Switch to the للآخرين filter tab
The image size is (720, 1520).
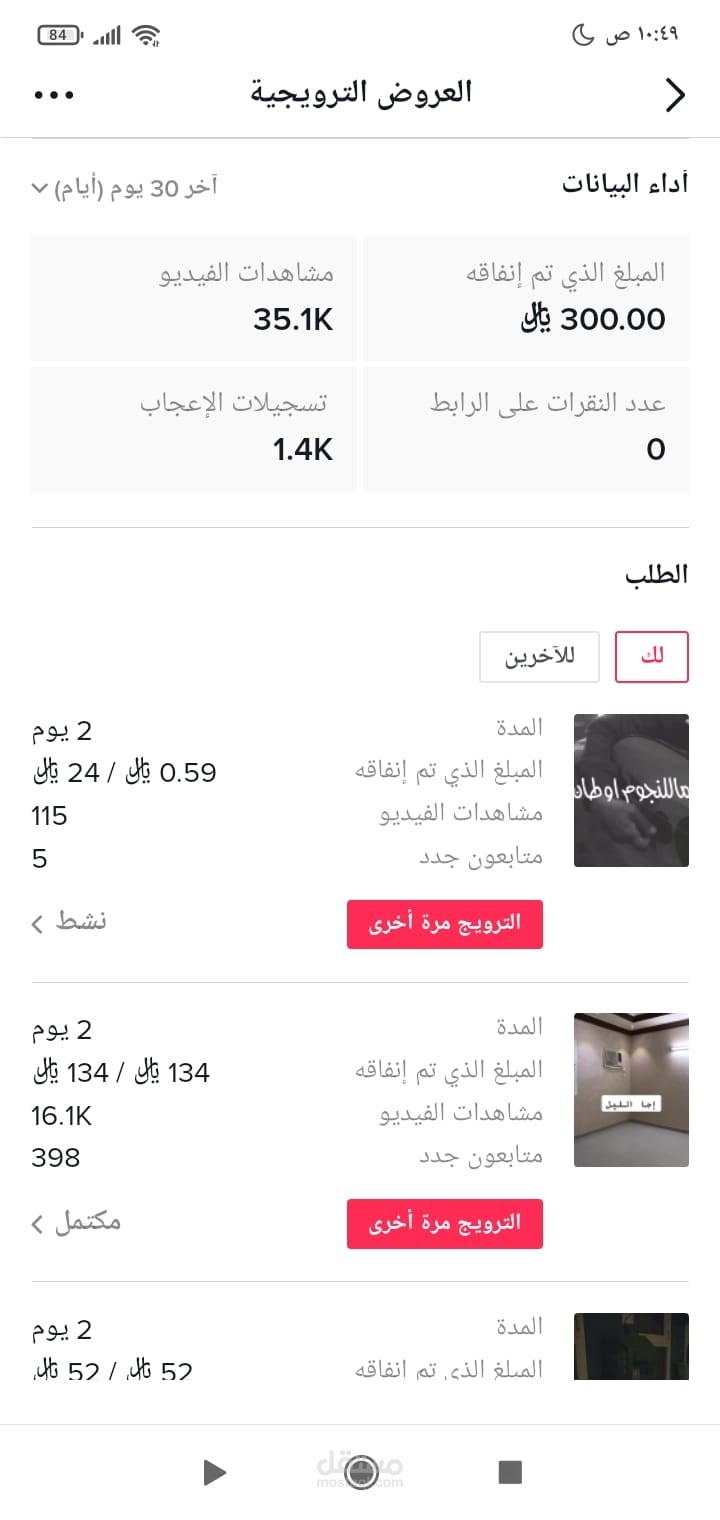(538, 657)
